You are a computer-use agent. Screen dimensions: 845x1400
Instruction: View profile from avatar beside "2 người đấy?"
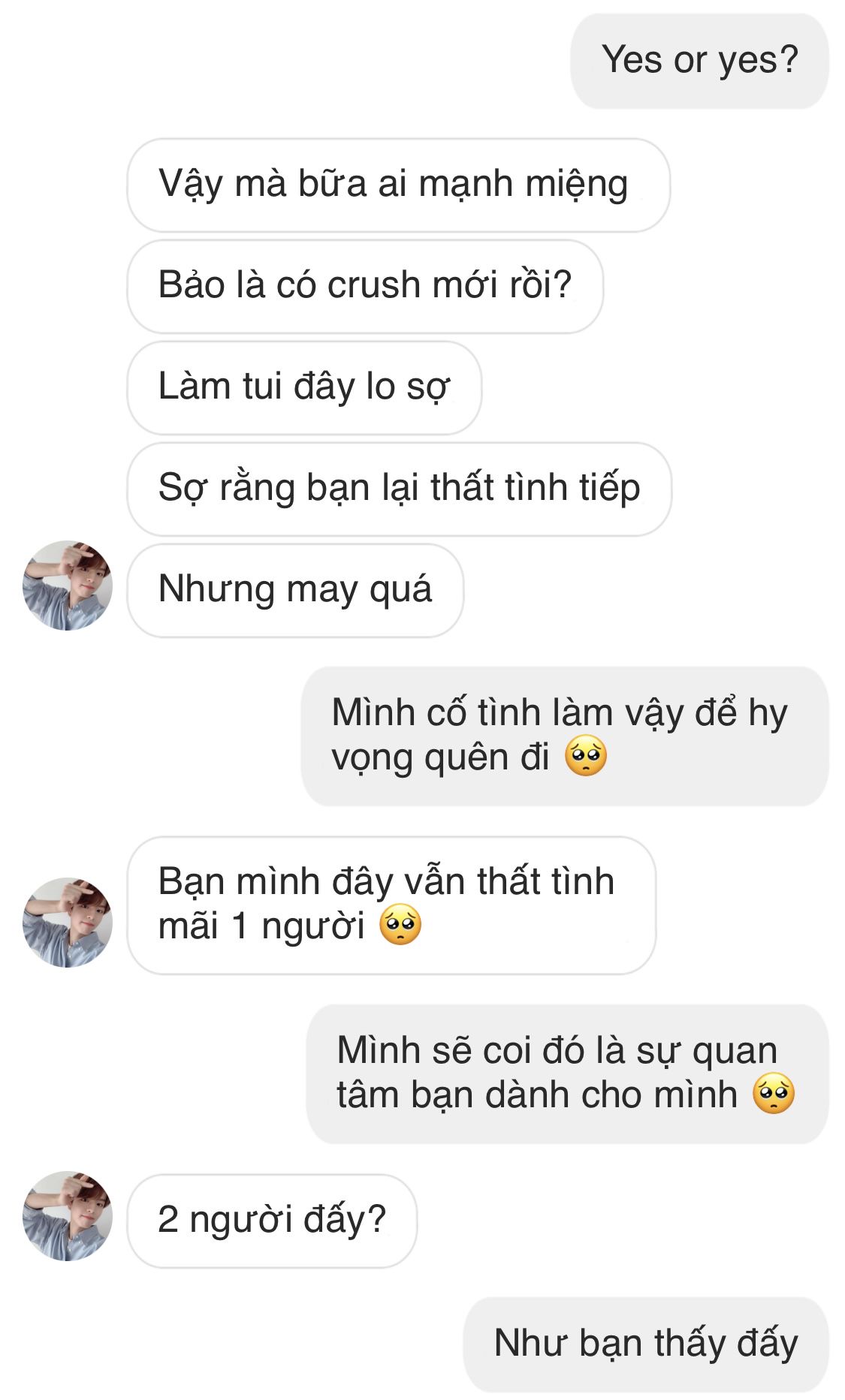tap(68, 1216)
